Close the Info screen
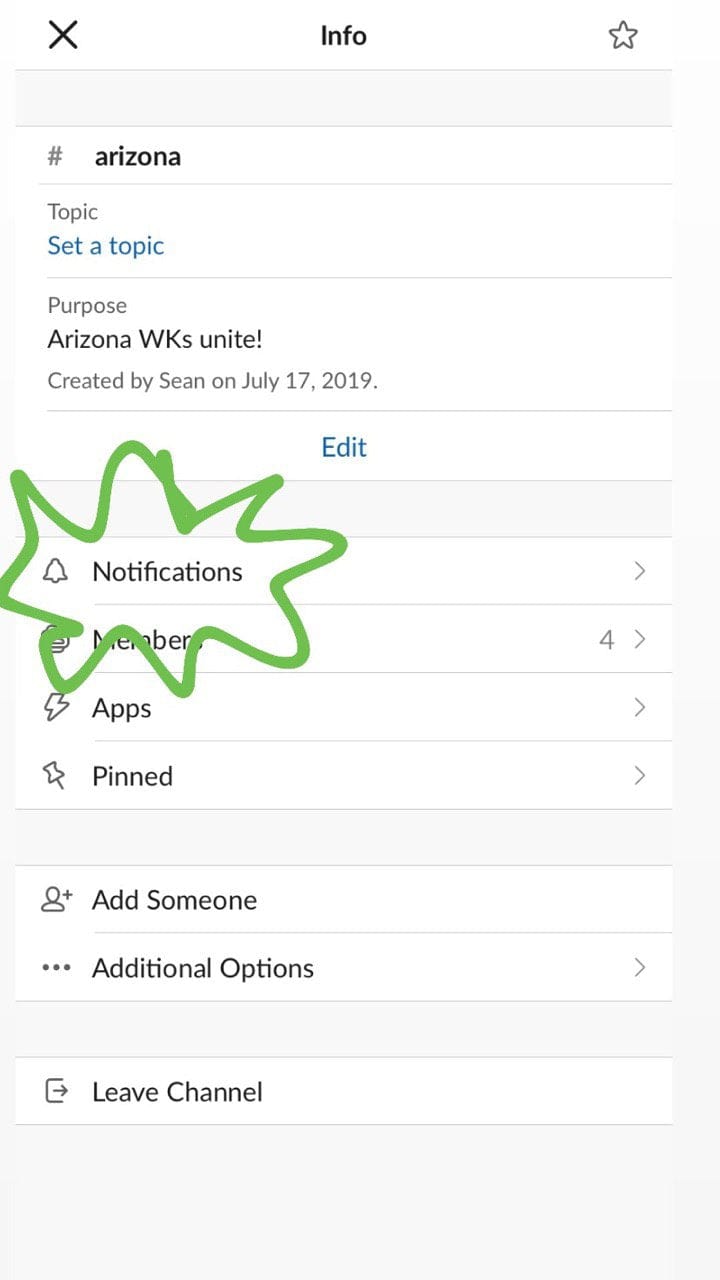Image resolution: width=720 pixels, height=1280 pixels. 63,36
